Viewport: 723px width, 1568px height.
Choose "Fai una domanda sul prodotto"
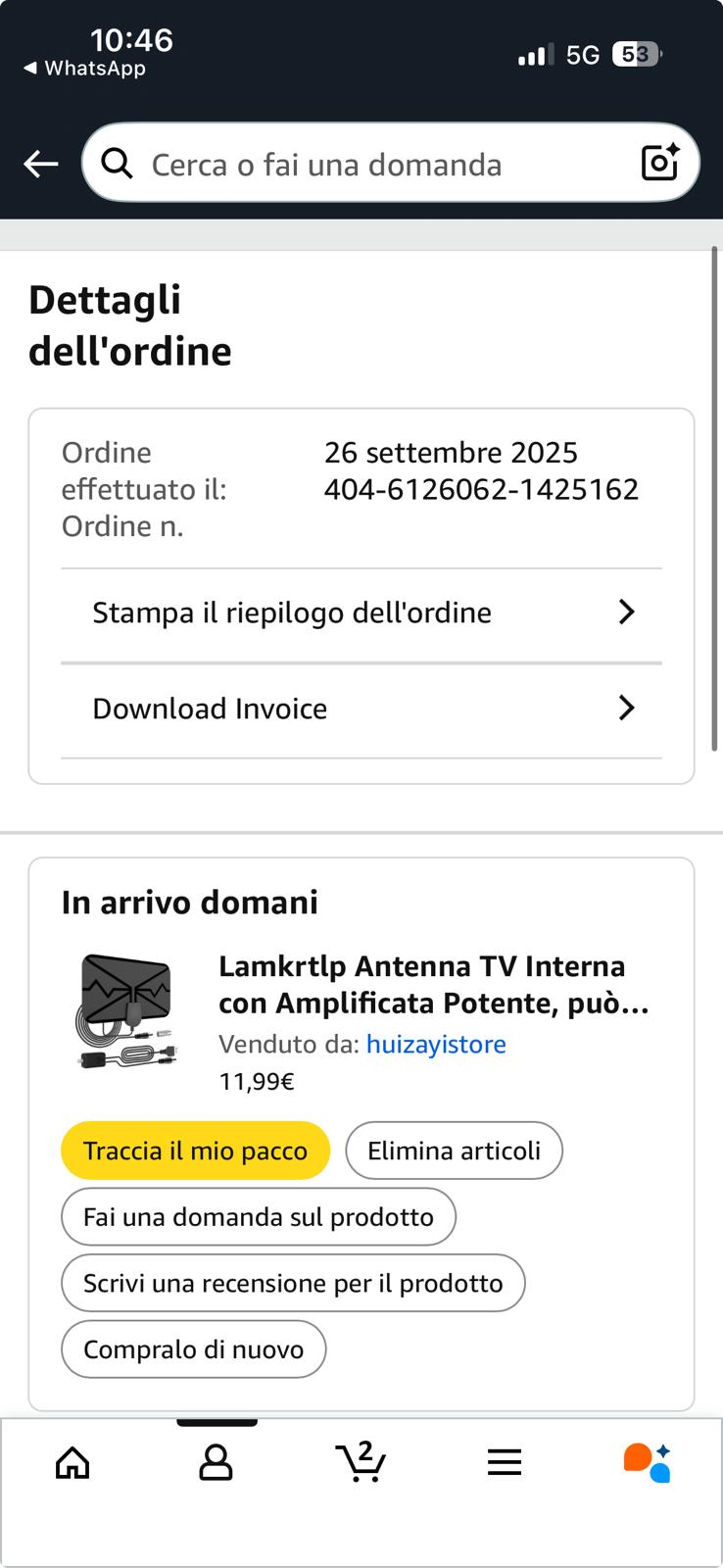click(x=259, y=1217)
